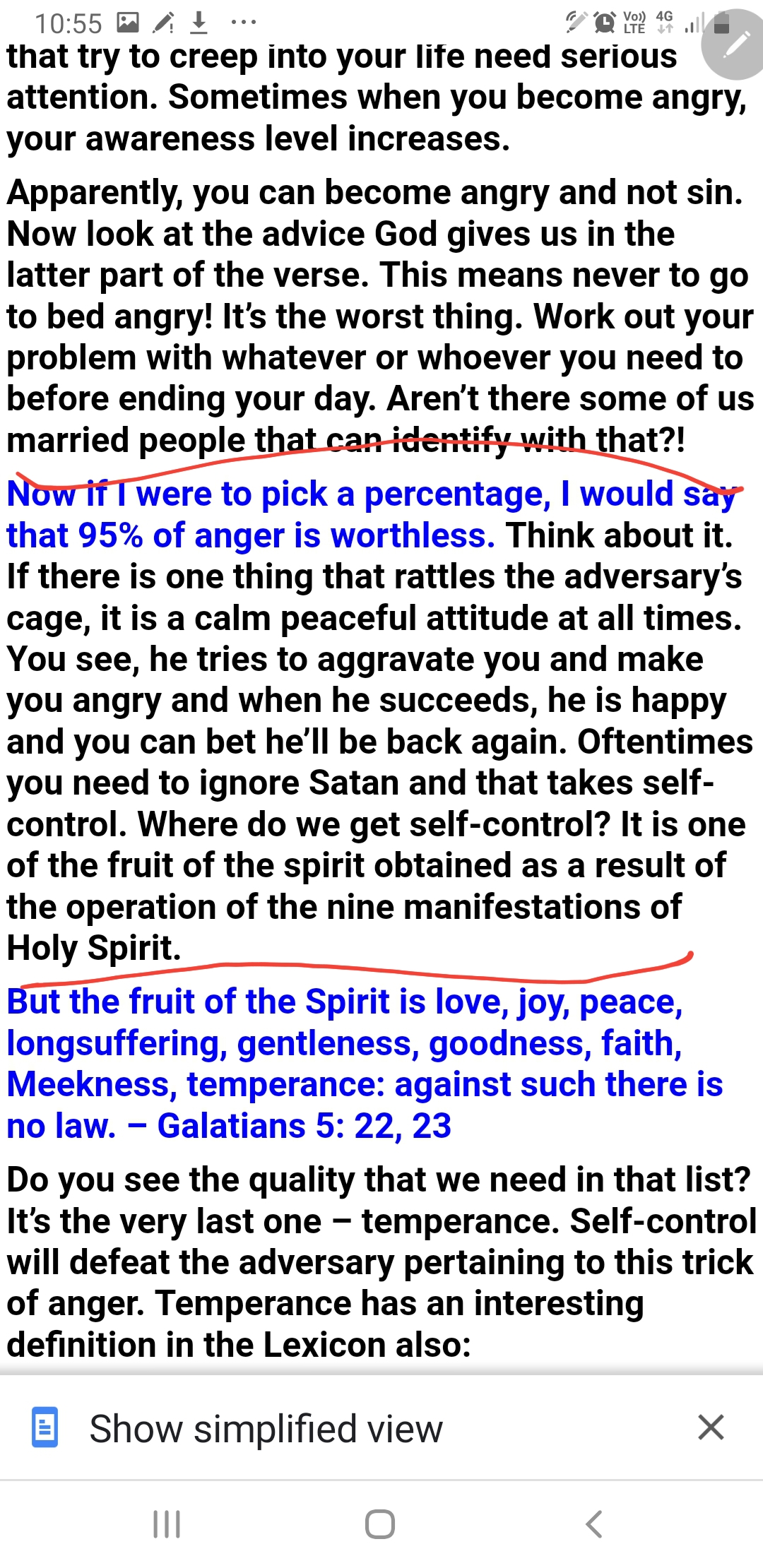Dismiss the simplified view banner
Screen dimensions: 763x1568
(x=711, y=1427)
